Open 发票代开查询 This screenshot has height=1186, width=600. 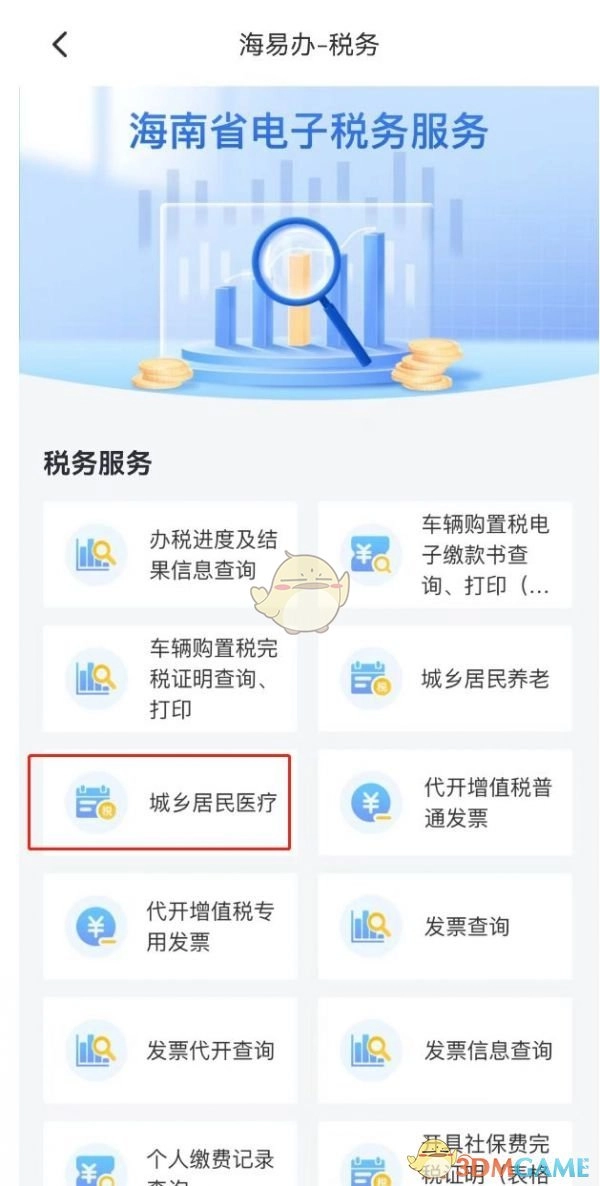[x=170, y=1050]
